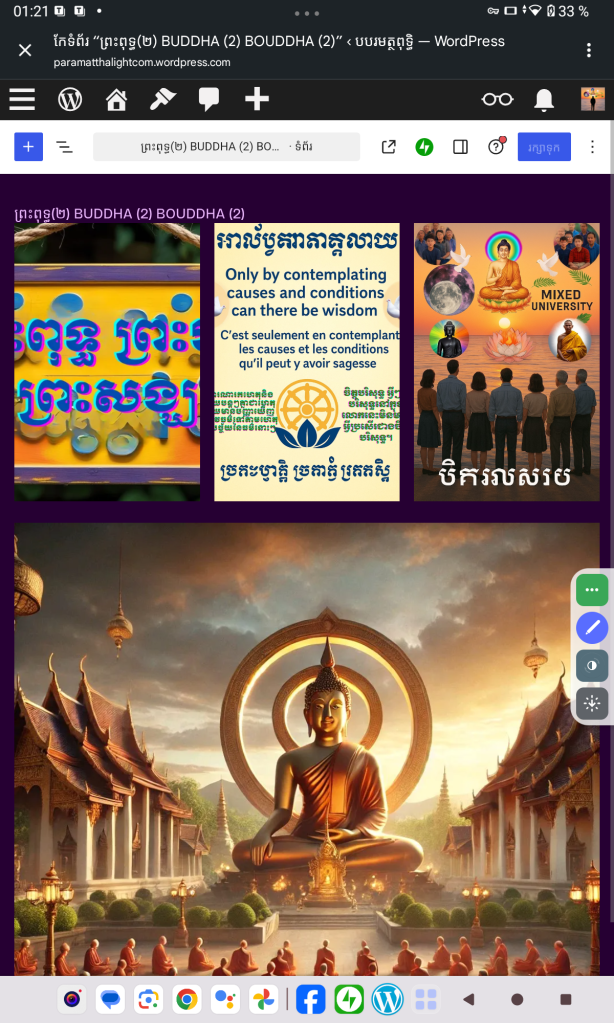This screenshot has width=614, height=1023.
Task: Toggle the settings sidebar panel
Action: tap(460, 147)
